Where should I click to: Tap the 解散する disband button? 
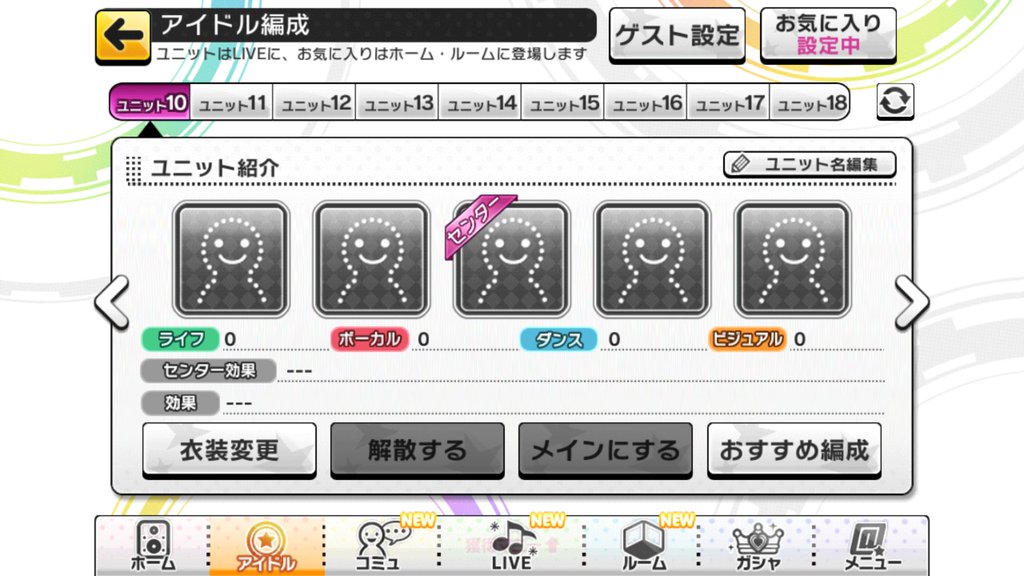(x=417, y=450)
